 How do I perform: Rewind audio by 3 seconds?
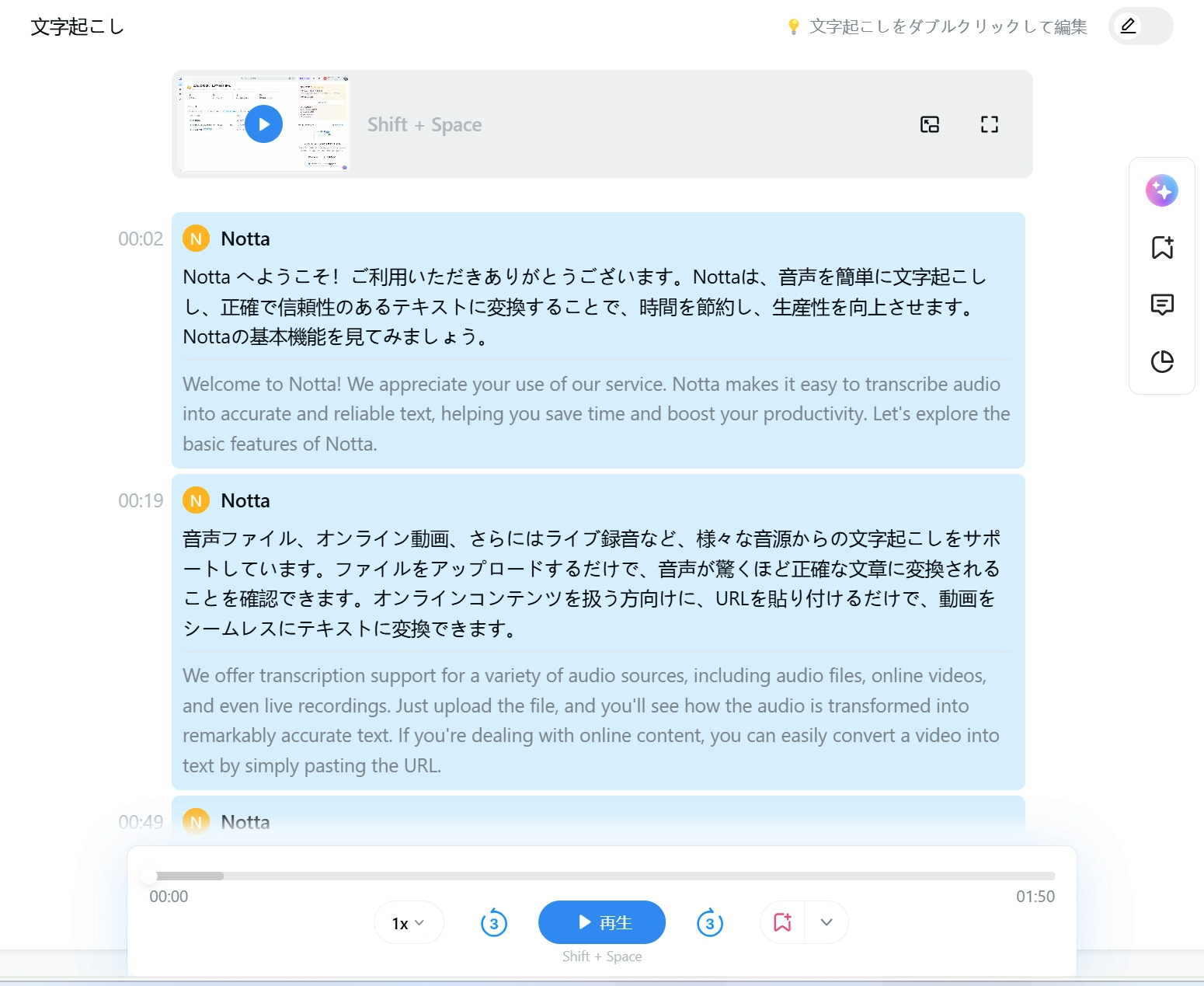[x=494, y=923]
